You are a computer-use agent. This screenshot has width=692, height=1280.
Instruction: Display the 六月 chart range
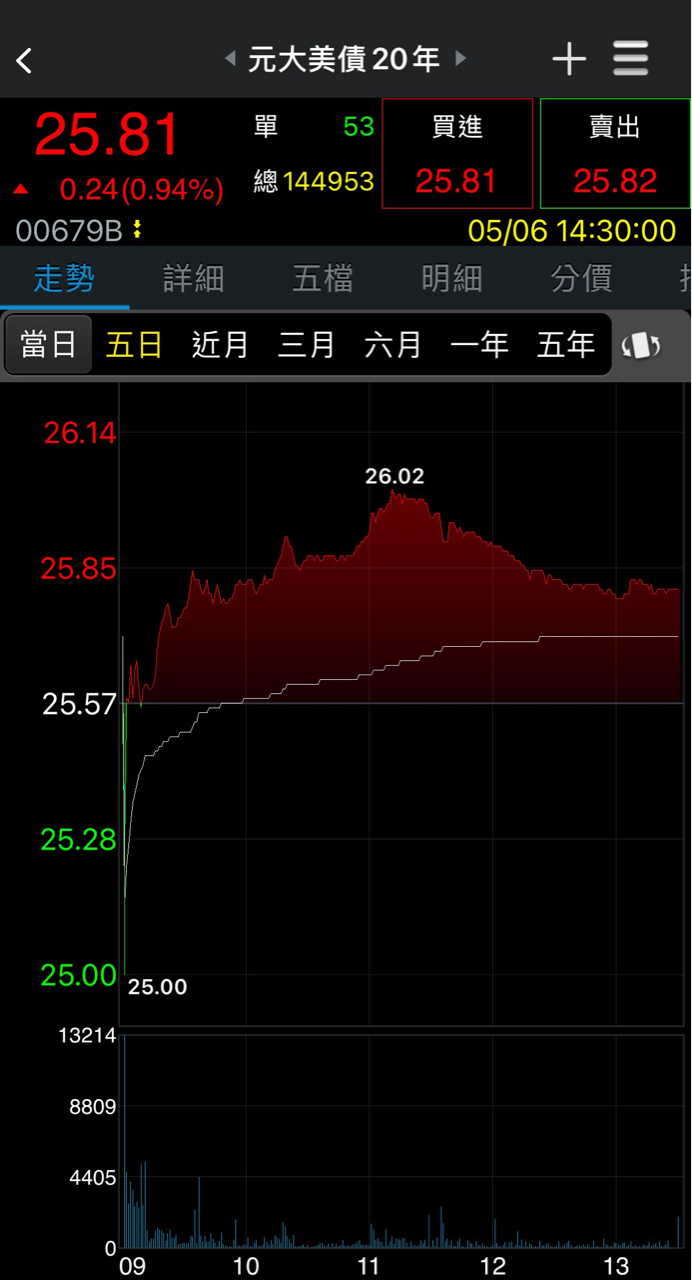(x=393, y=345)
